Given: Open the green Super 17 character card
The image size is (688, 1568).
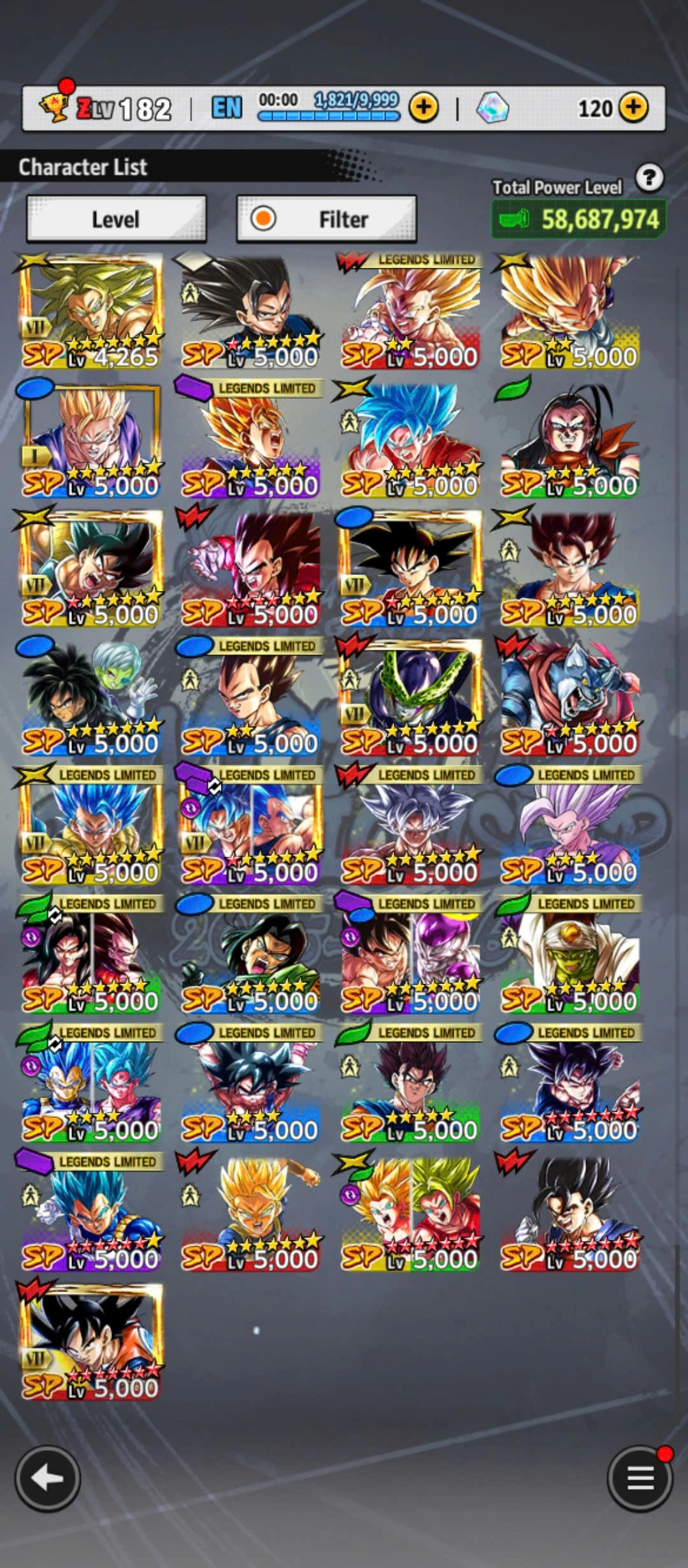Looking at the screenshot, I should [569, 440].
